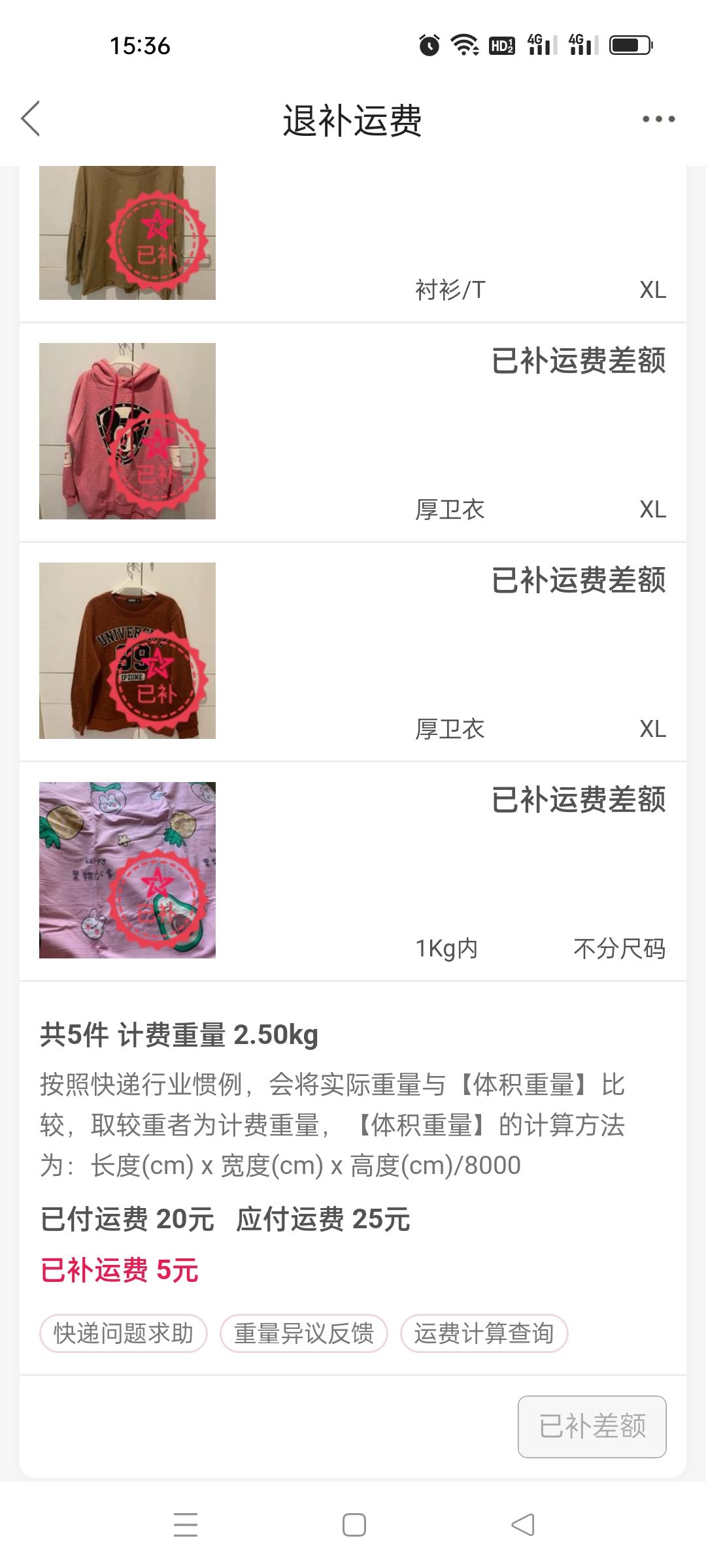Image resolution: width=706 pixels, height=1568 pixels.
Task: Open the 运费计算查询 chip
Action: 484,1333
